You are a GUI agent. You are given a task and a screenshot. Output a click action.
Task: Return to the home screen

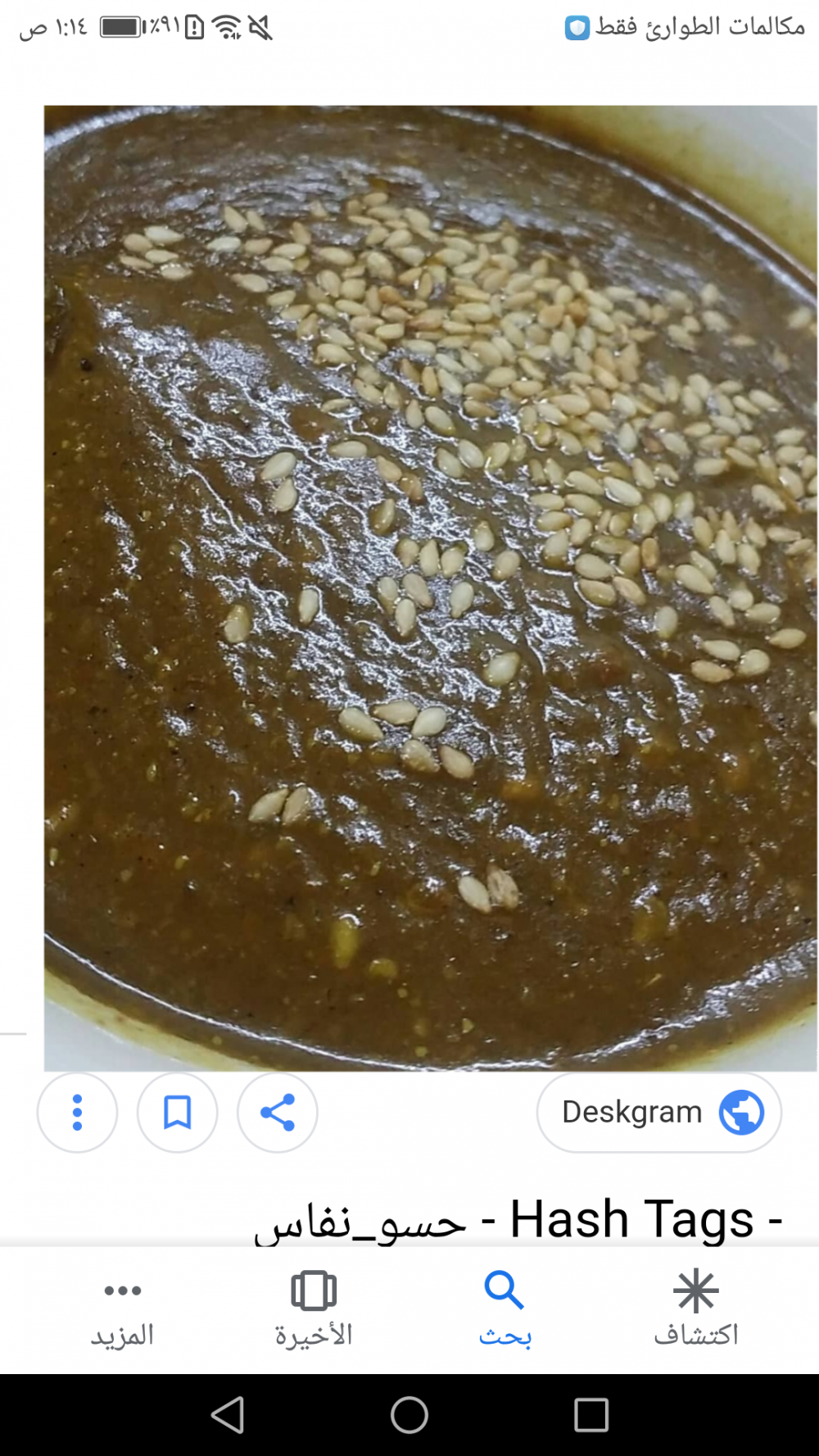coord(409,1415)
